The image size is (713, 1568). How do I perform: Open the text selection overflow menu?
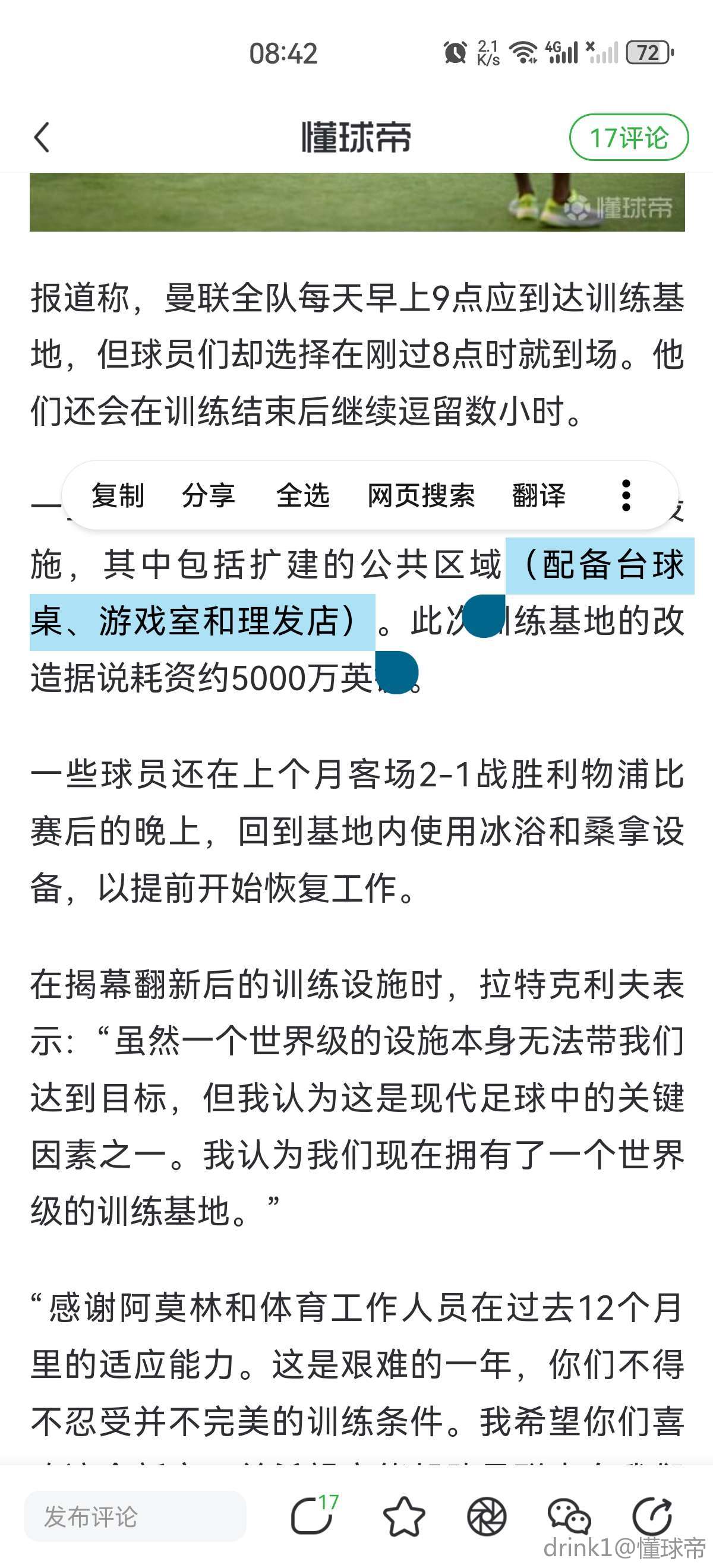tap(625, 495)
